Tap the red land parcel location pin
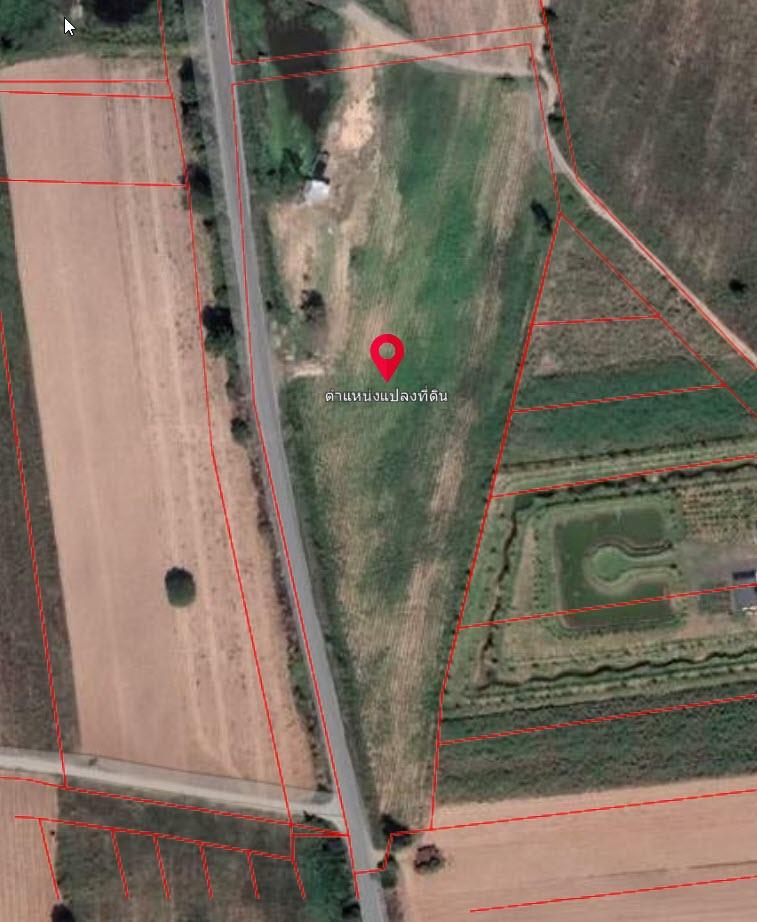This screenshot has height=922, width=757. pos(386,356)
